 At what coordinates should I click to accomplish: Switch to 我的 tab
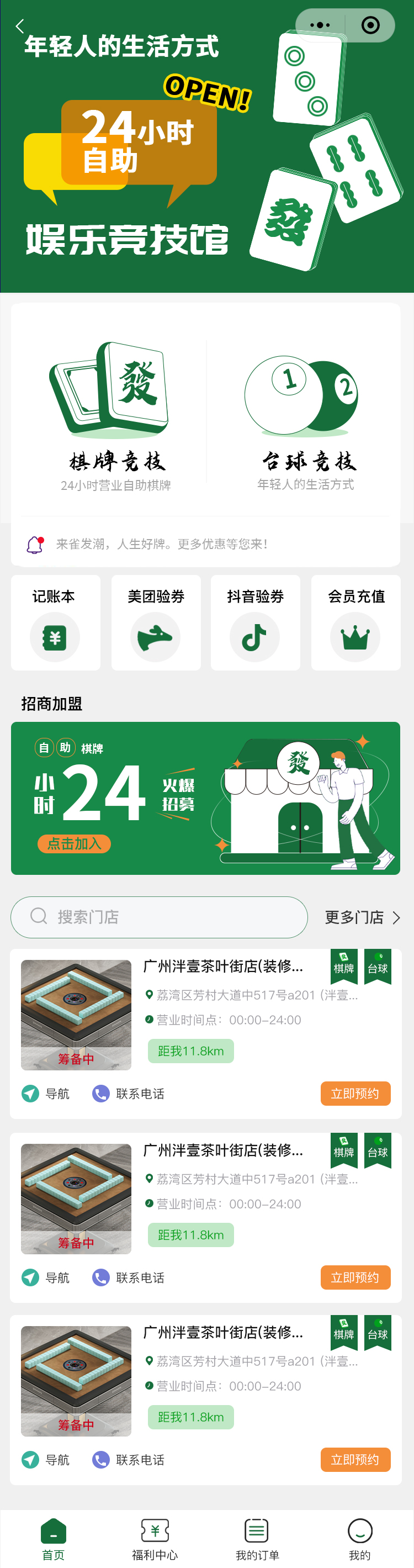click(360, 1539)
